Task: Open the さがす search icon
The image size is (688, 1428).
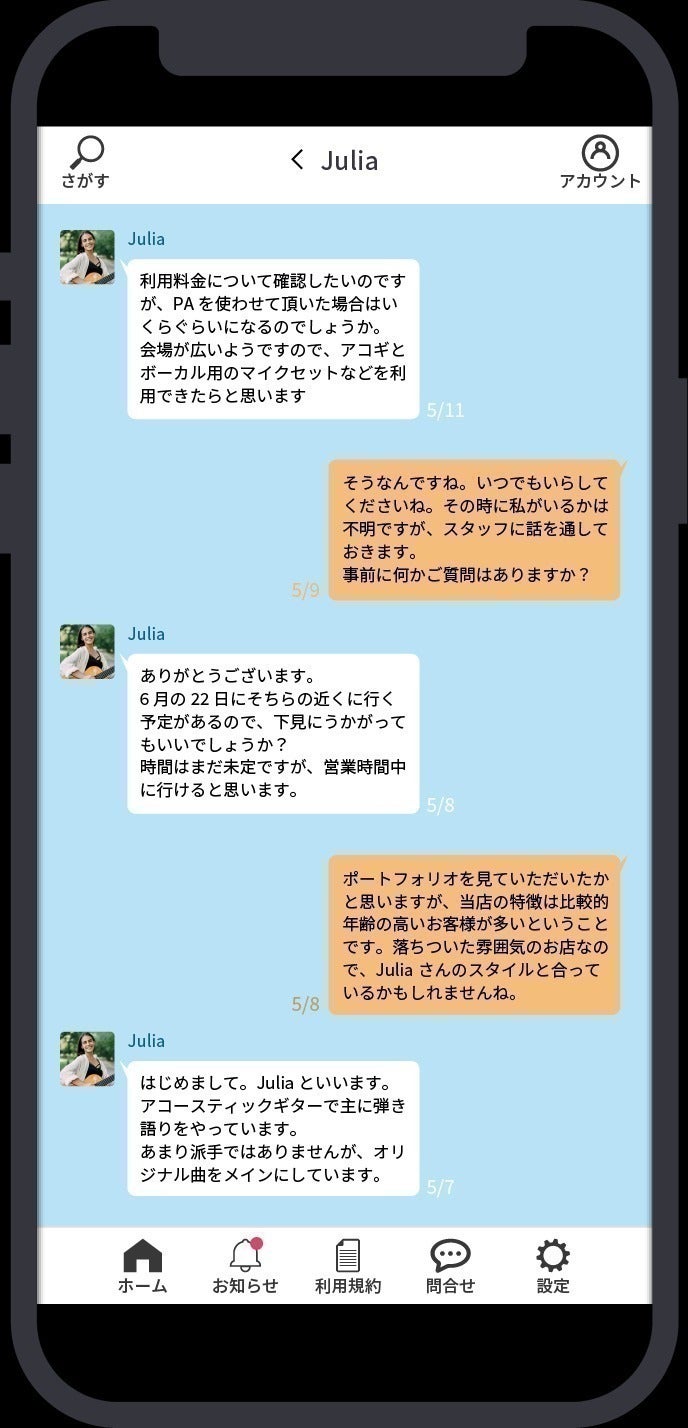Action: tap(86, 162)
